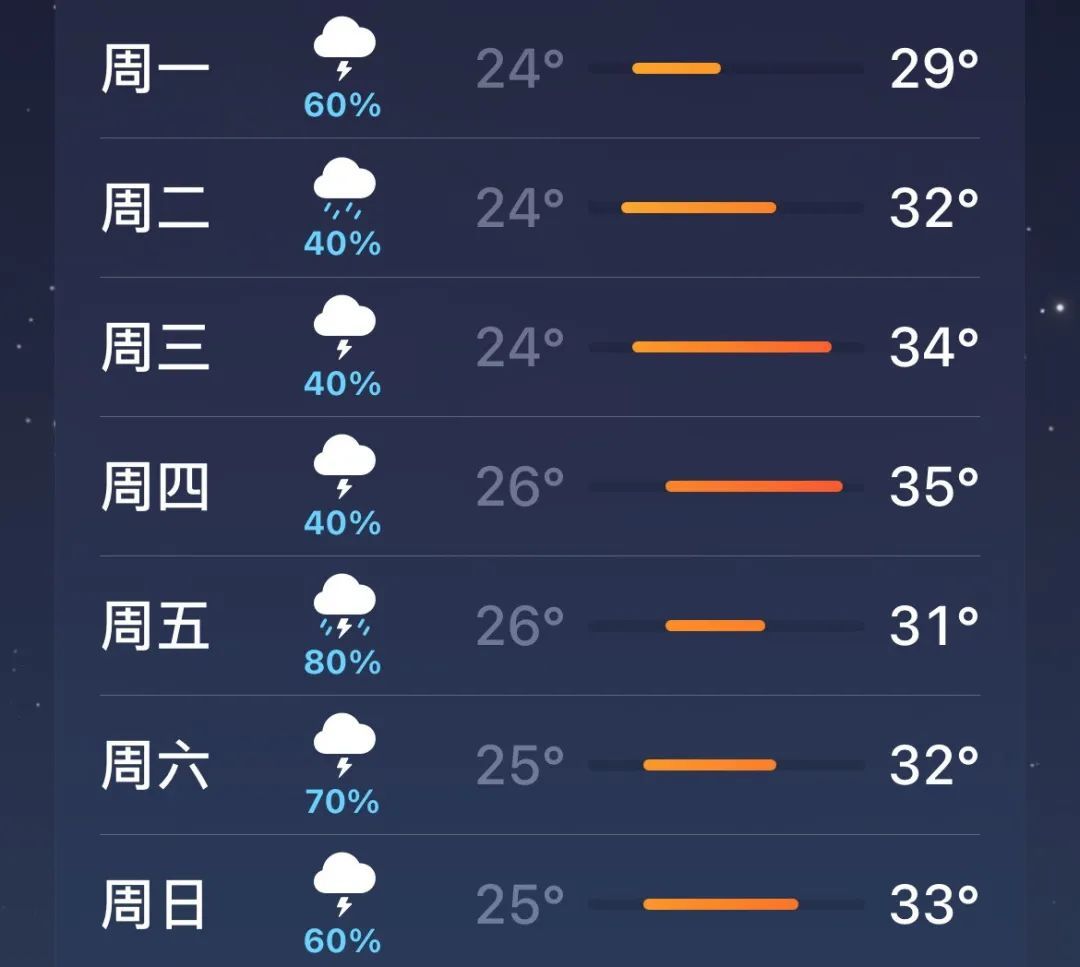Select the 周四 forecast row
The height and width of the screenshot is (967, 1080).
[x=540, y=486]
